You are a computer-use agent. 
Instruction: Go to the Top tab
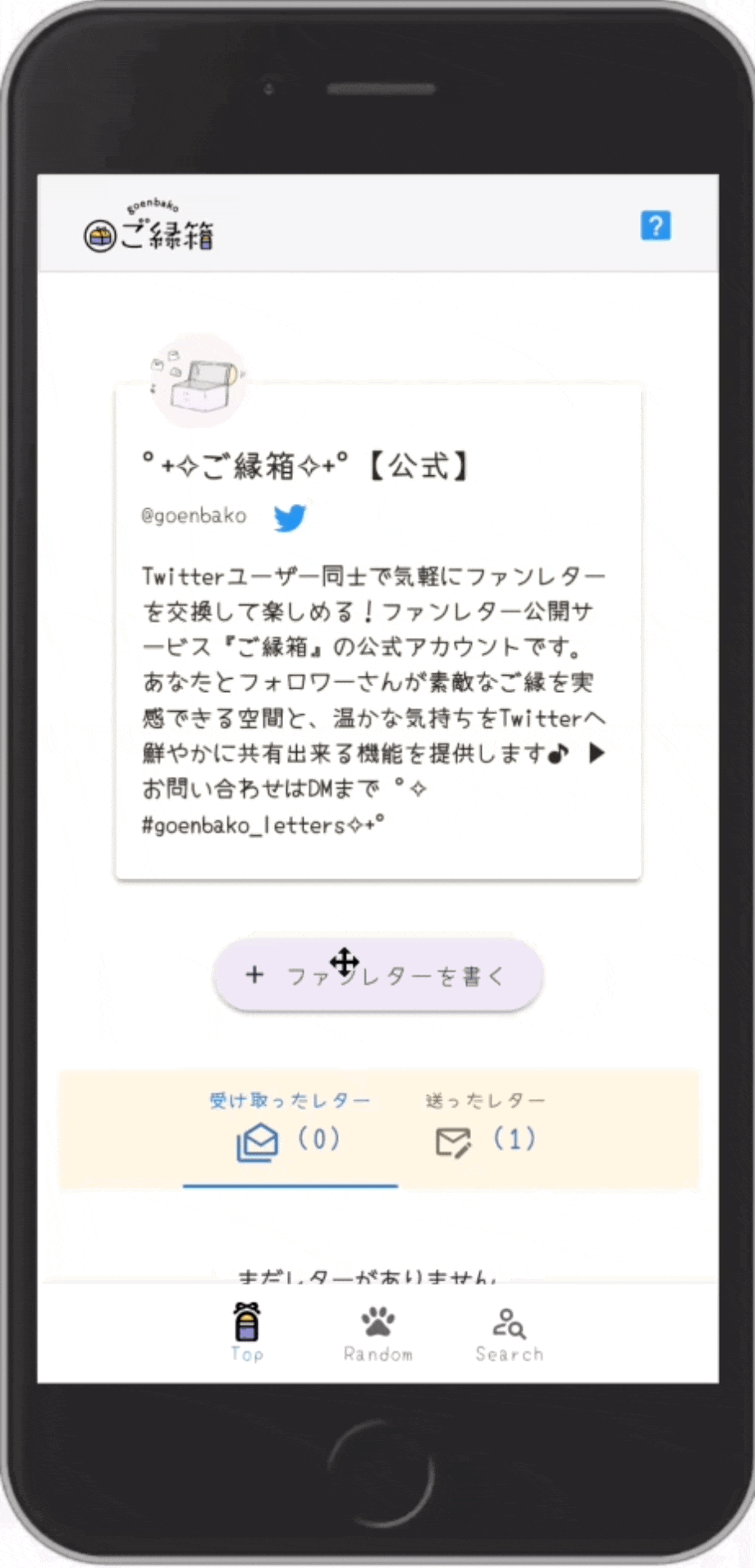[247, 1332]
